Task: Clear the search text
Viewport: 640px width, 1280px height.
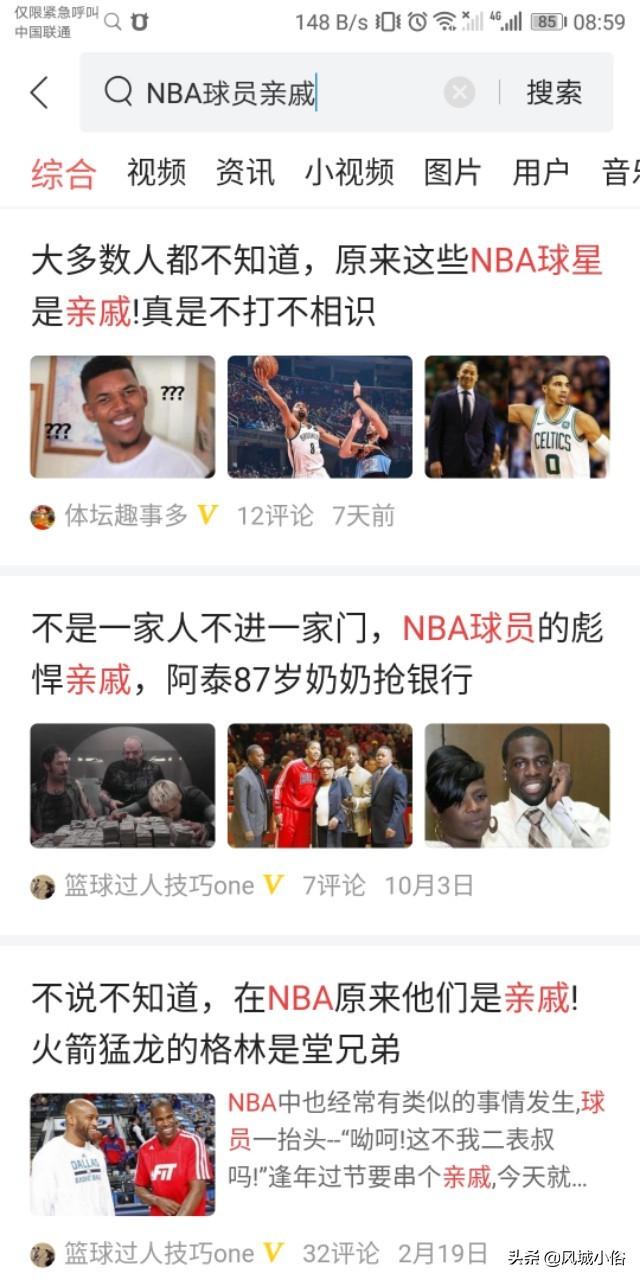Action: click(459, 93)
